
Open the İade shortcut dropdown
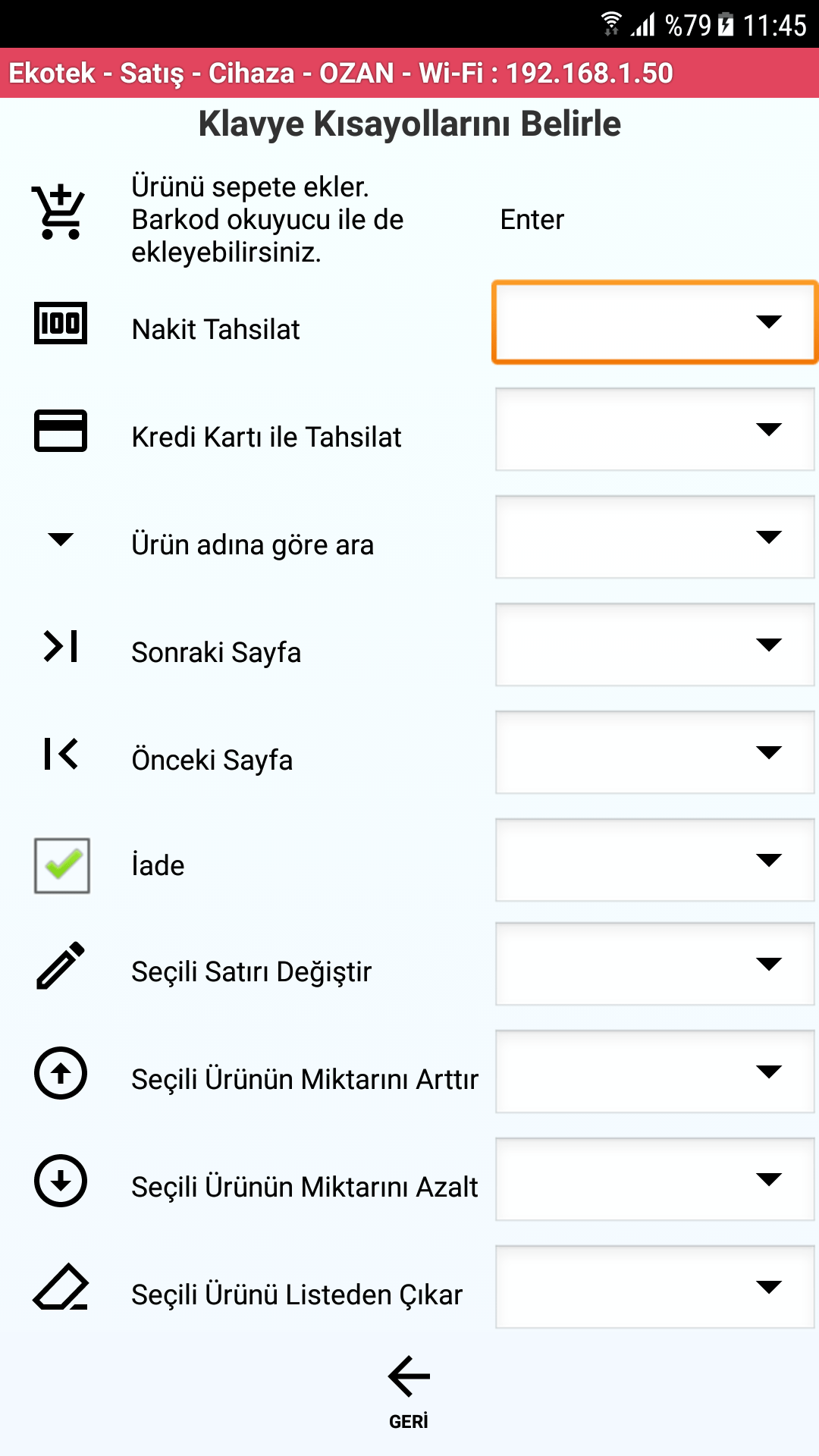654,859
